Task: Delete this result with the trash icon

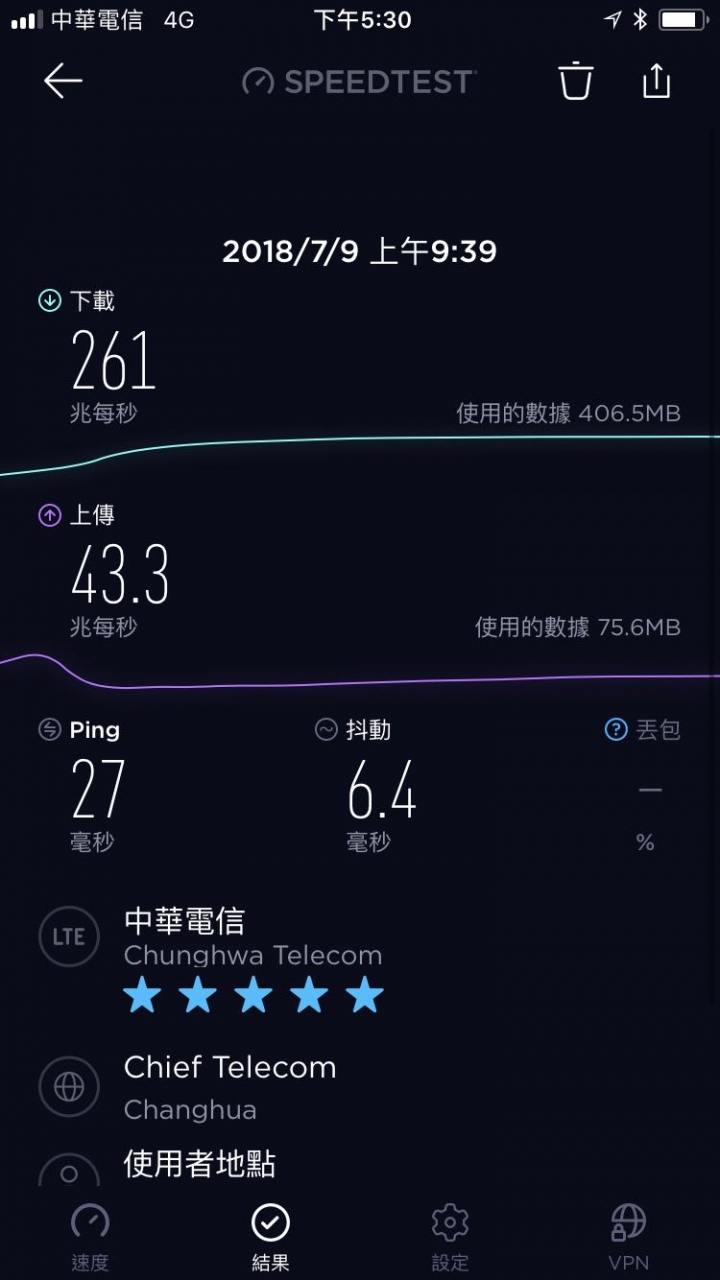Action: [x=576, y=81]
